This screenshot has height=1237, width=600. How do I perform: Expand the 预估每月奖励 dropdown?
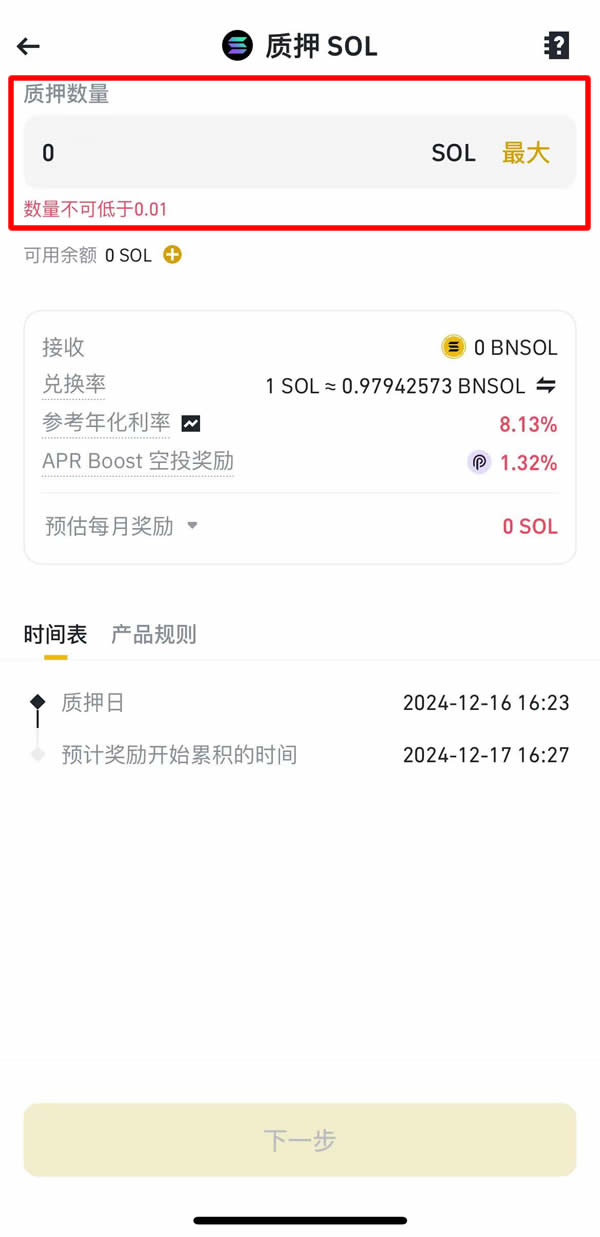click(192, 526)
